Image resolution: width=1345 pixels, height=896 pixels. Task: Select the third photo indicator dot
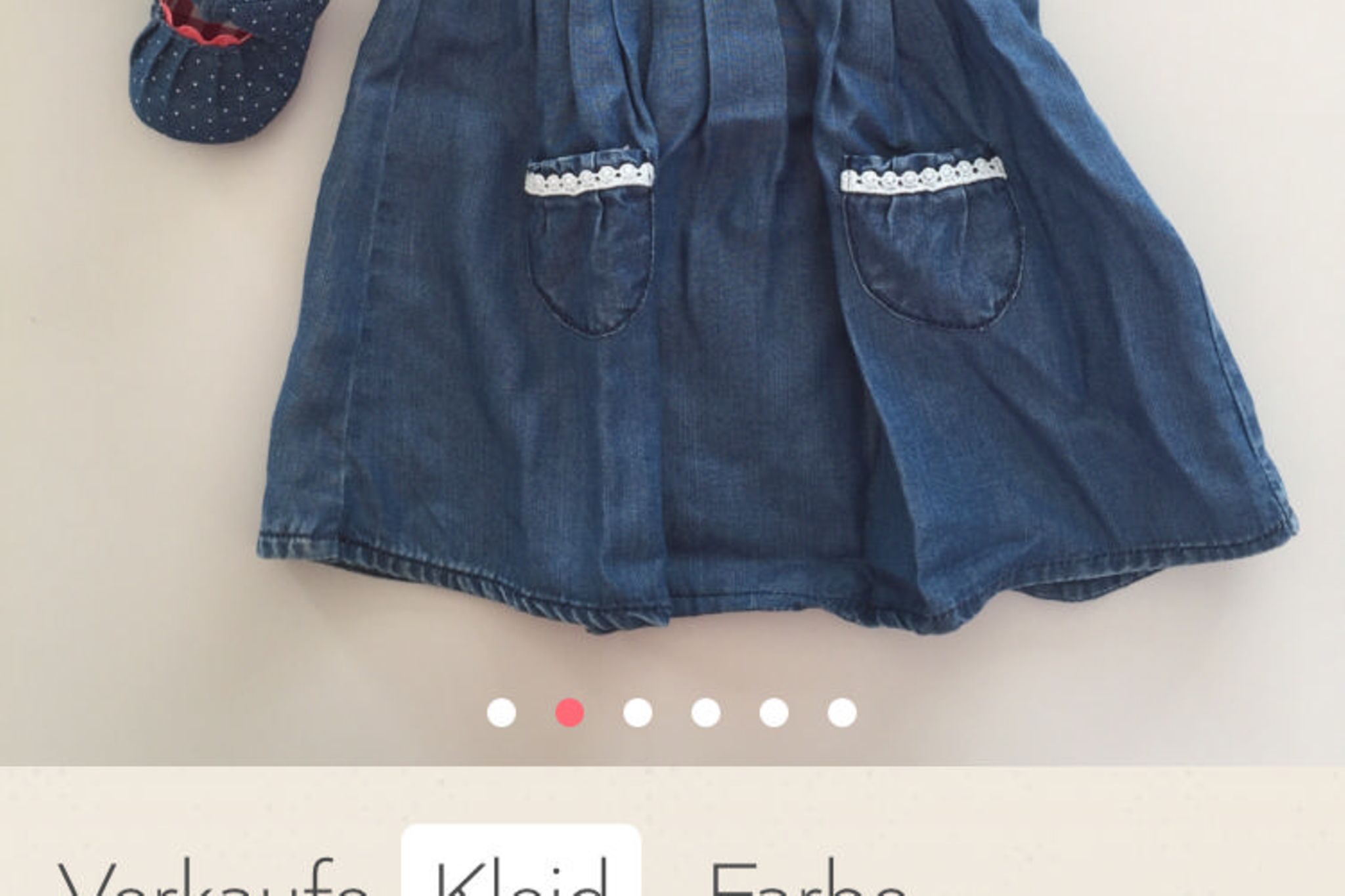[x=638, y=712]
